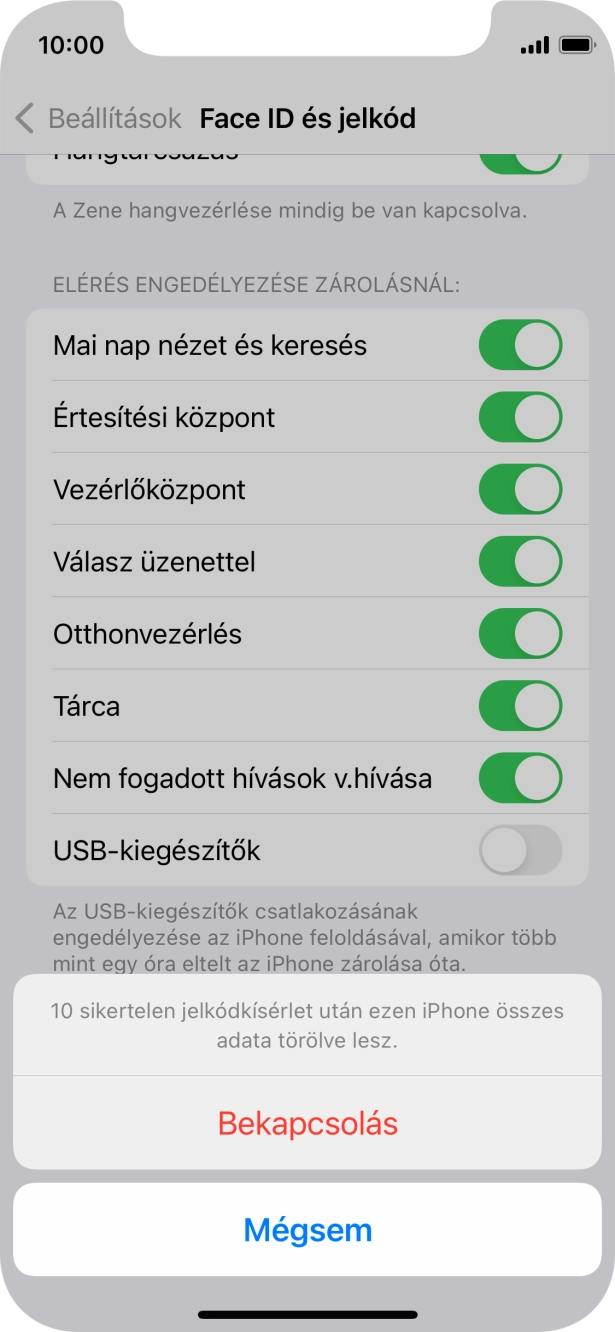Toggle Nem fogadott hívások v.hívása
This screenshot has width=615, height=1332.
[520, 778]
